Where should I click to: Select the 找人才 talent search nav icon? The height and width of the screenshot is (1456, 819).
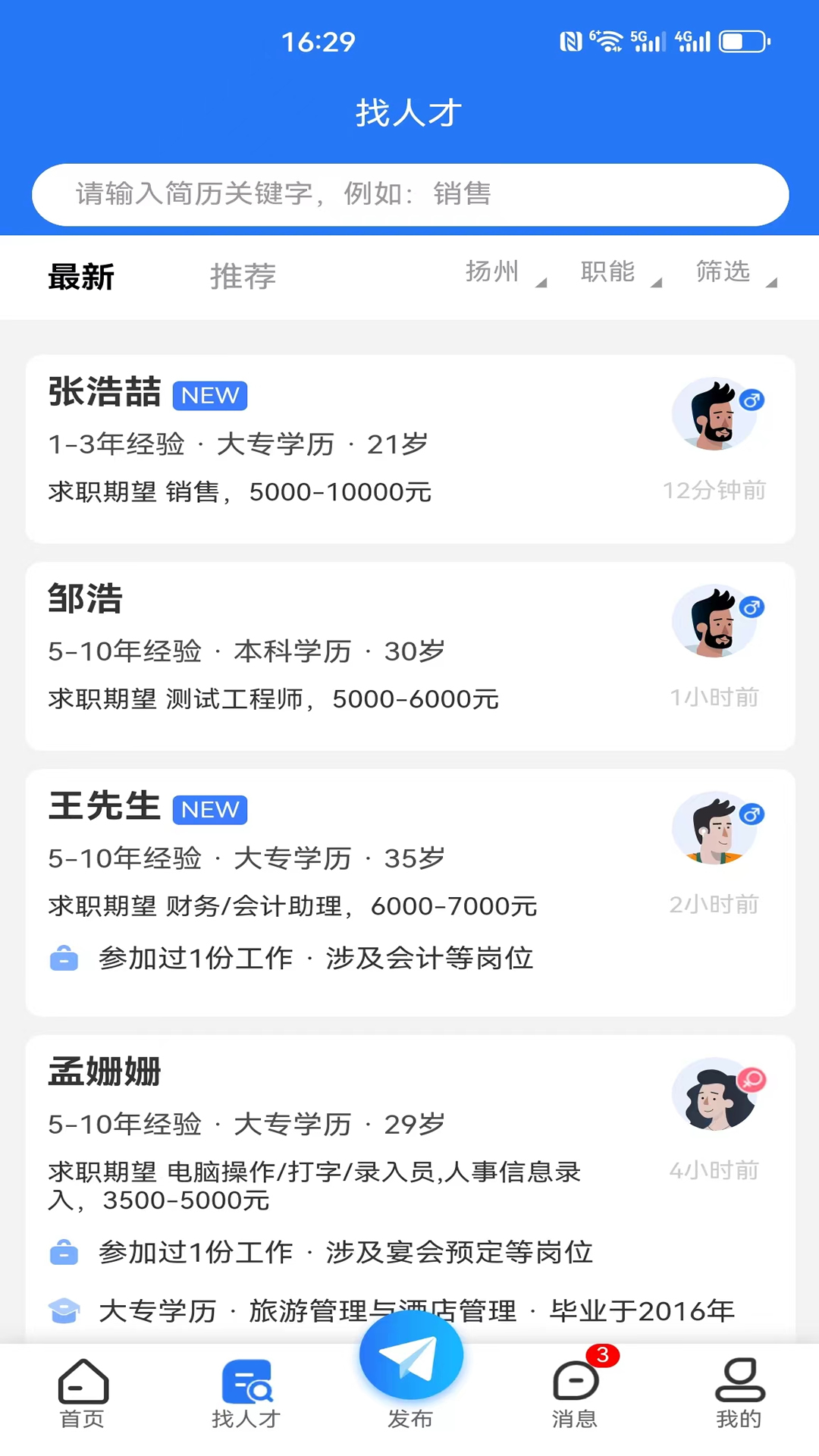(x=246, y=1382)
